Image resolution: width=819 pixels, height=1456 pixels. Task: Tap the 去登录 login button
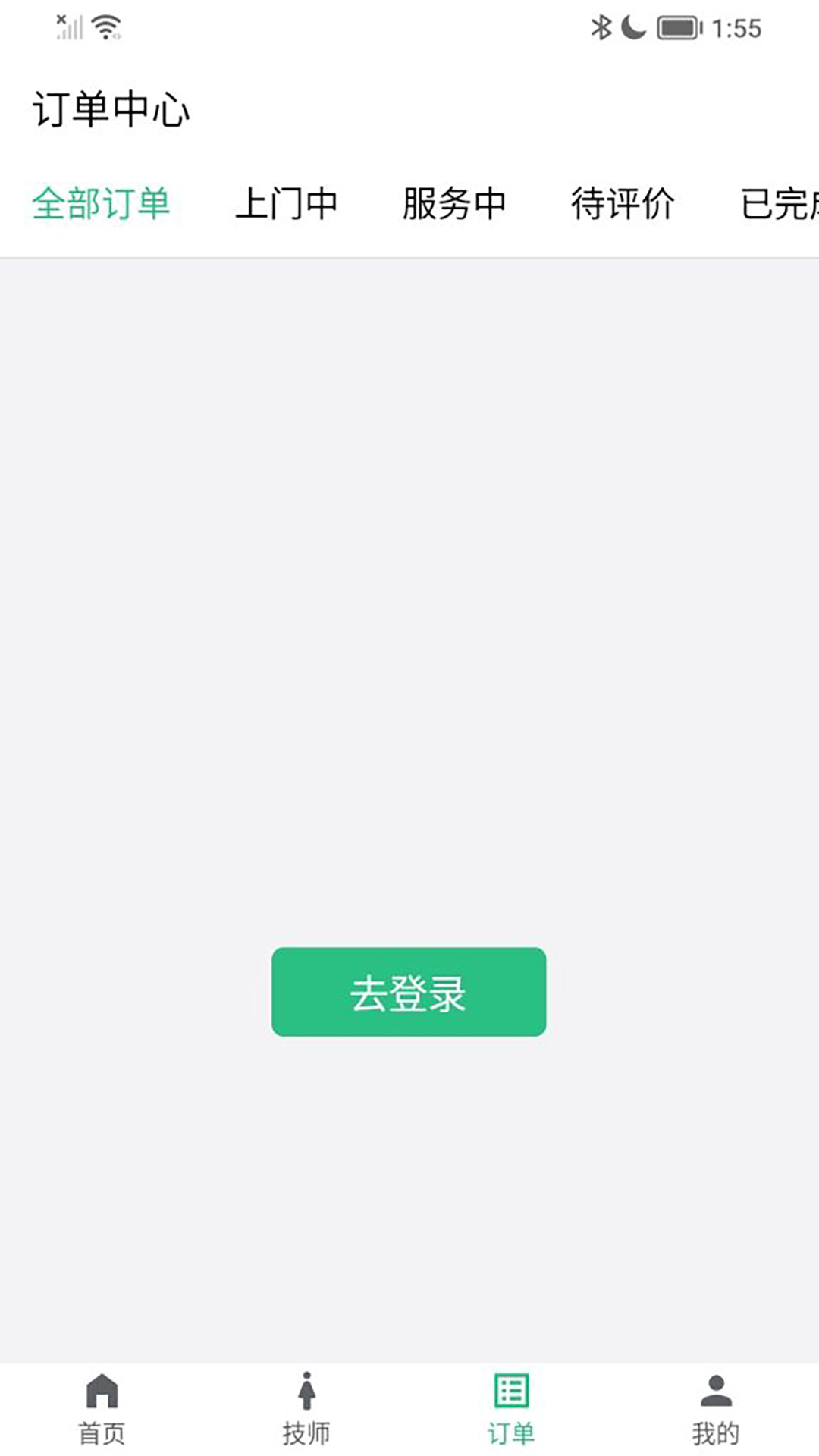(x=409, y=991)
